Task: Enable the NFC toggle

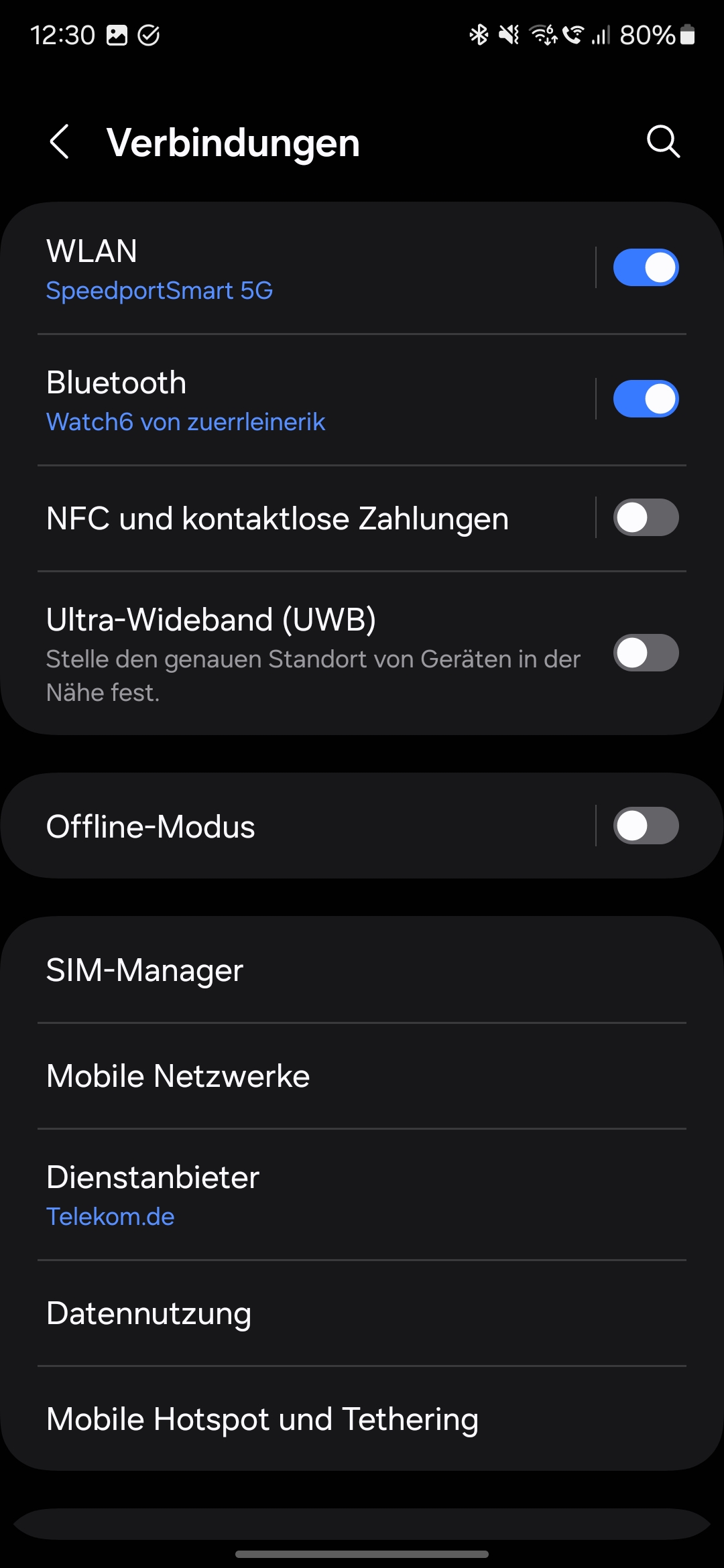Action: coord(646,517)
